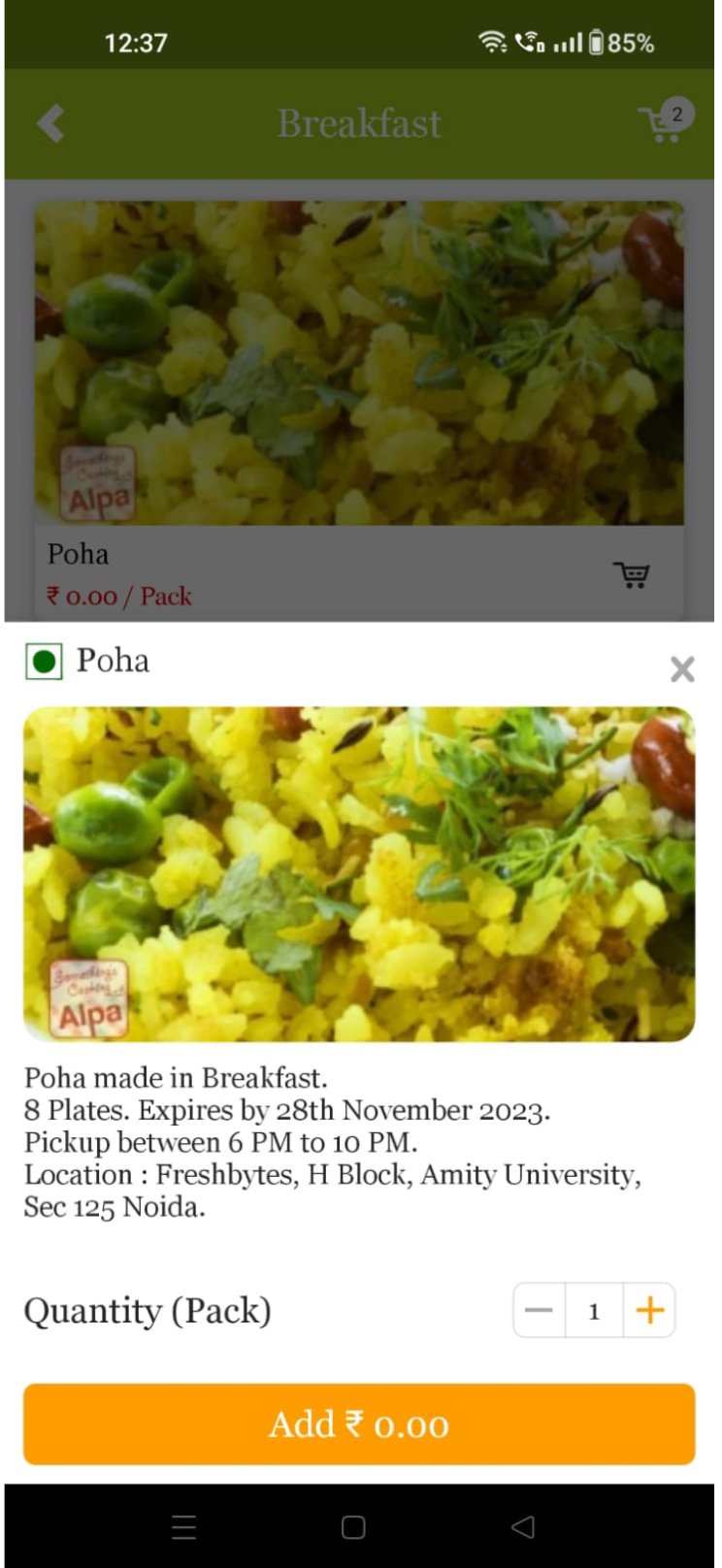The width and height of the screenshot is (722, 1568).
Task: Add Poha for ₹ 0.00 to cart
Action: (x=359, y=1423)
